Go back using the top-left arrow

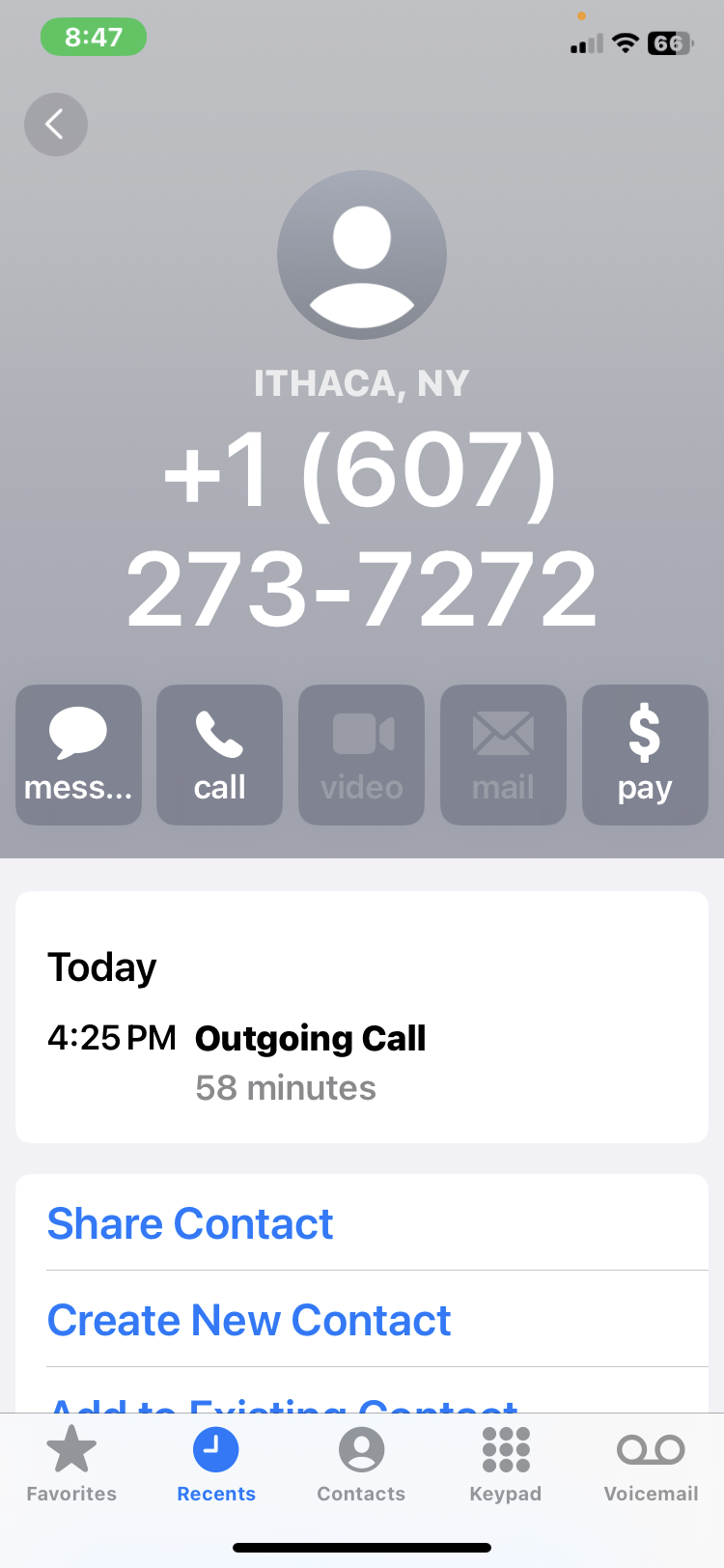point(55,125)
